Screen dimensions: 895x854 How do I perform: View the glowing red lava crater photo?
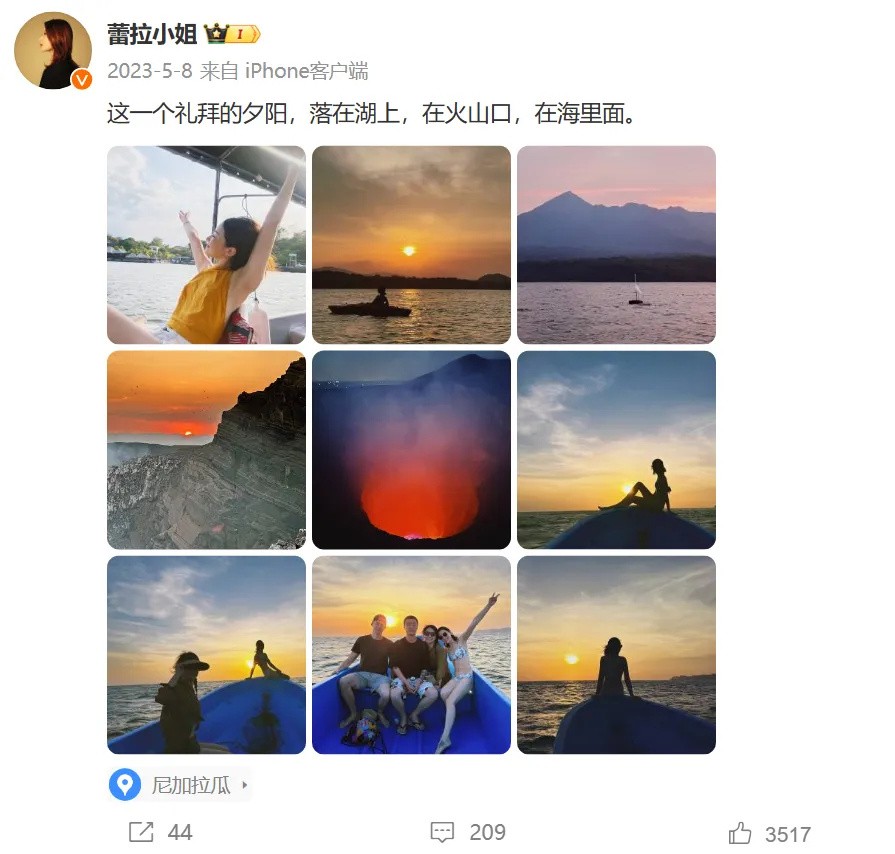tap(411, 450)
